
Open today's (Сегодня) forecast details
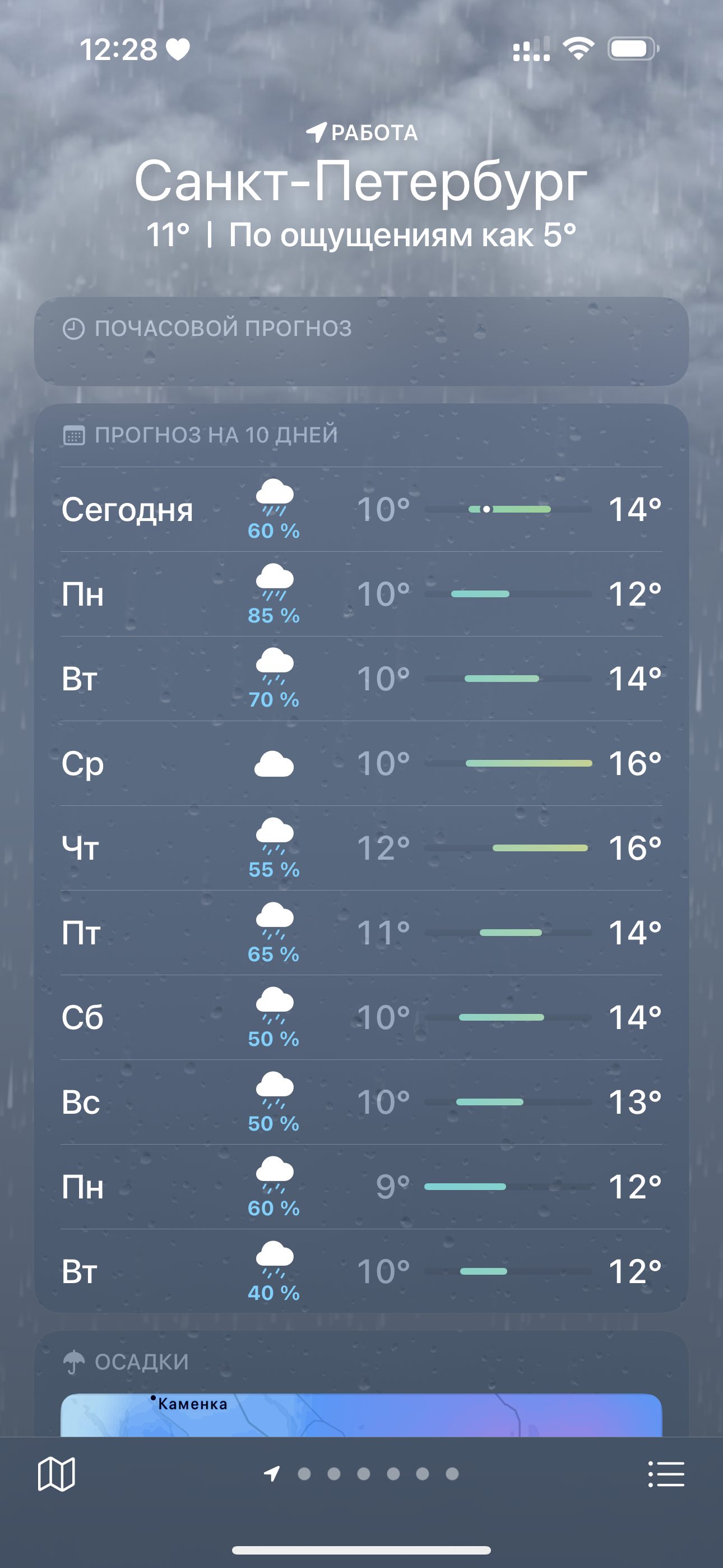click(361, 509)
